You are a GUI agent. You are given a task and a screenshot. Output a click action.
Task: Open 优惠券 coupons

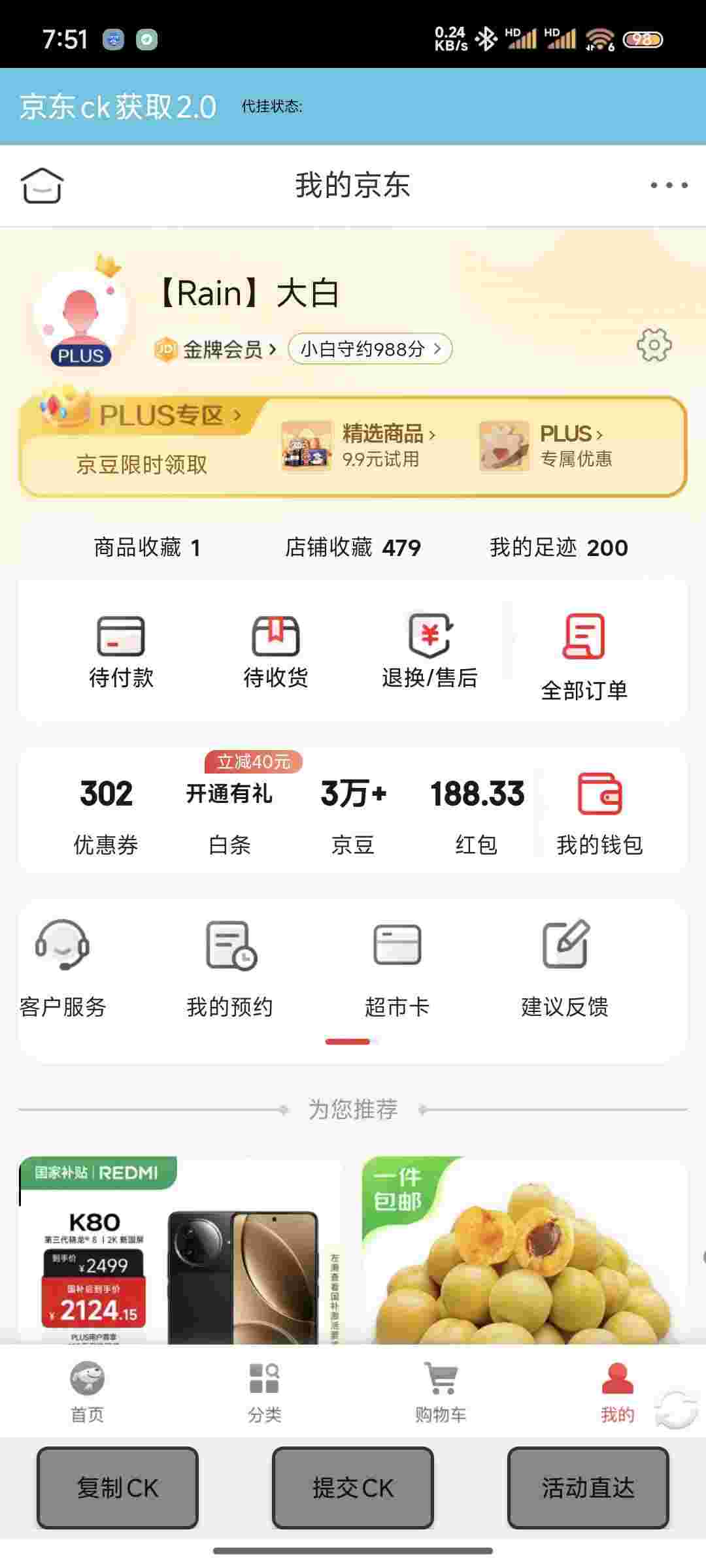point(106,814)
